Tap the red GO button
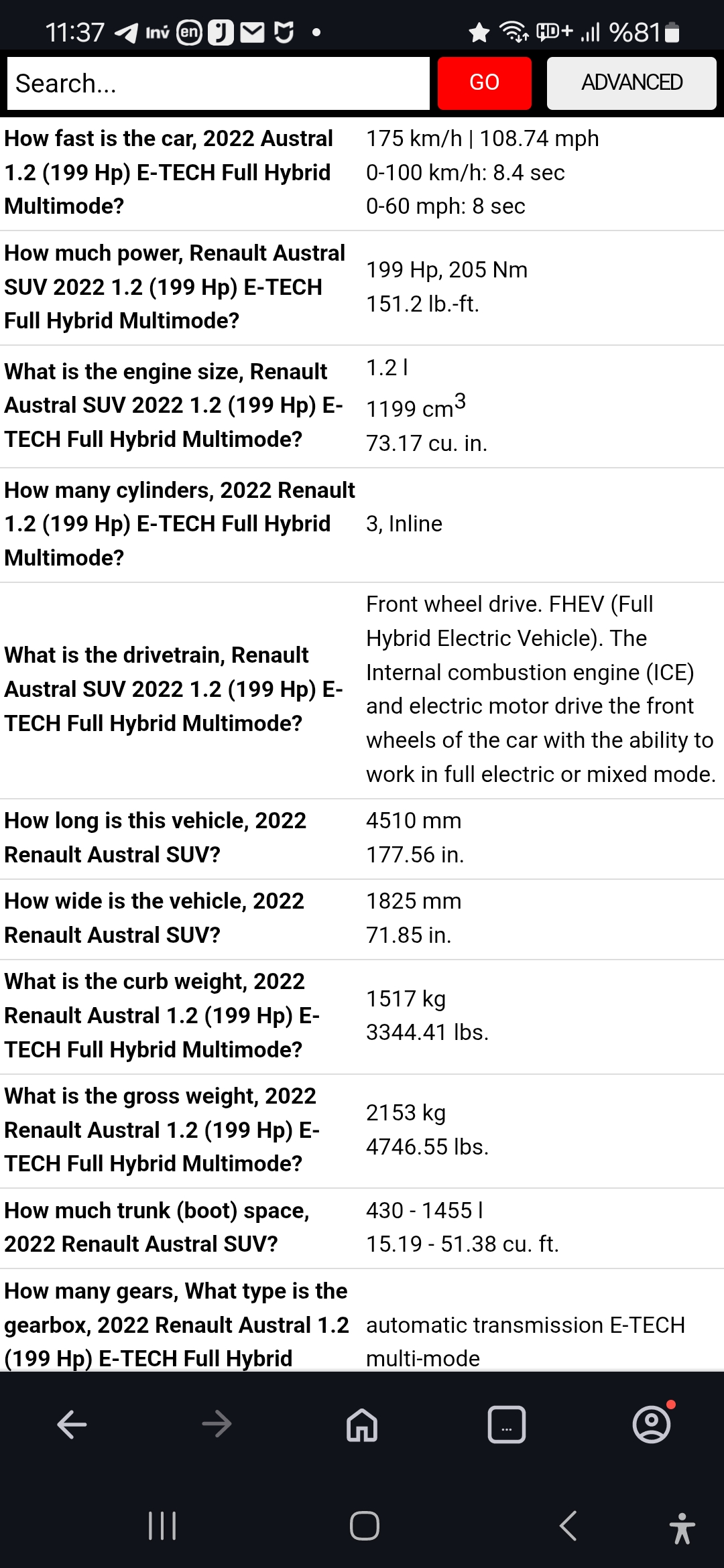The image size is (724, 1568). click(484, 83)
